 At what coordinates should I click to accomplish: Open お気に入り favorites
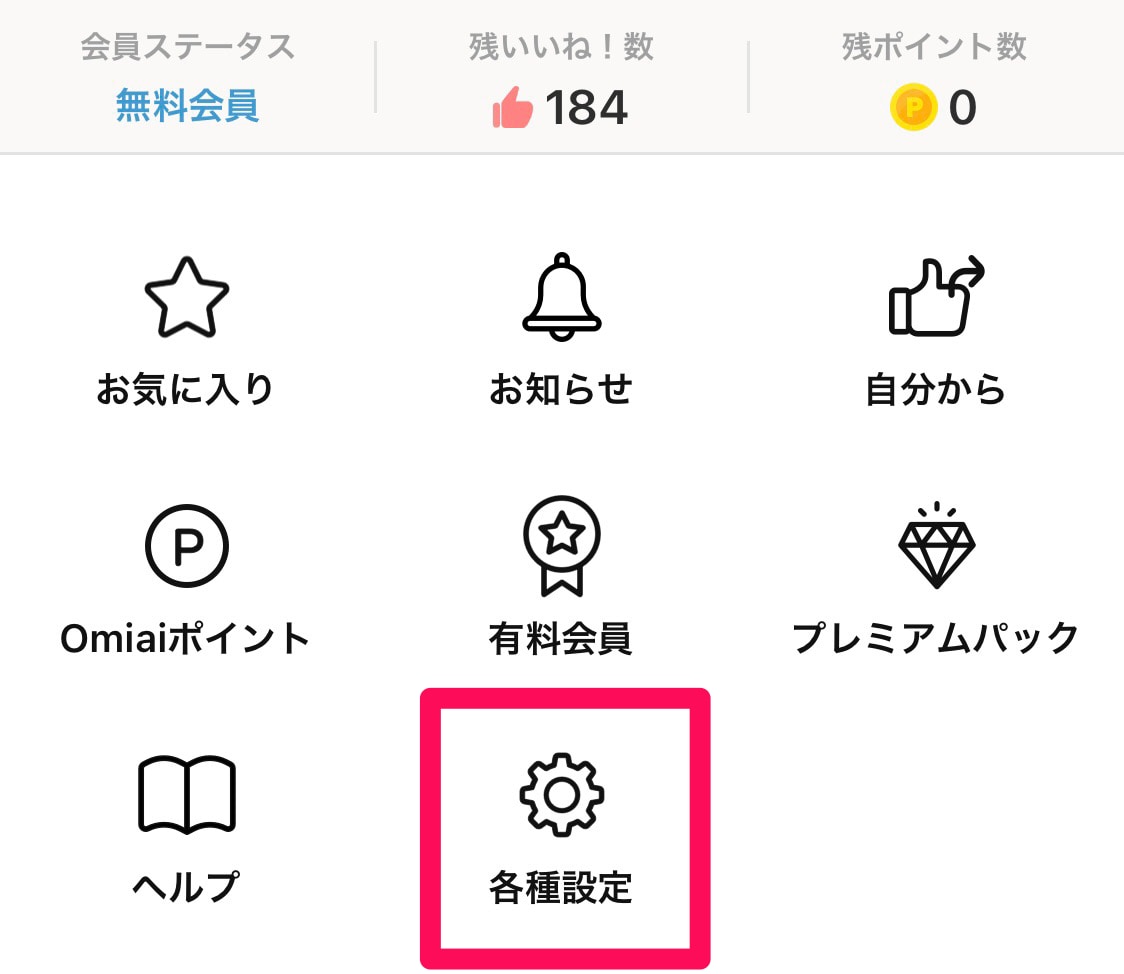(186, 330)
